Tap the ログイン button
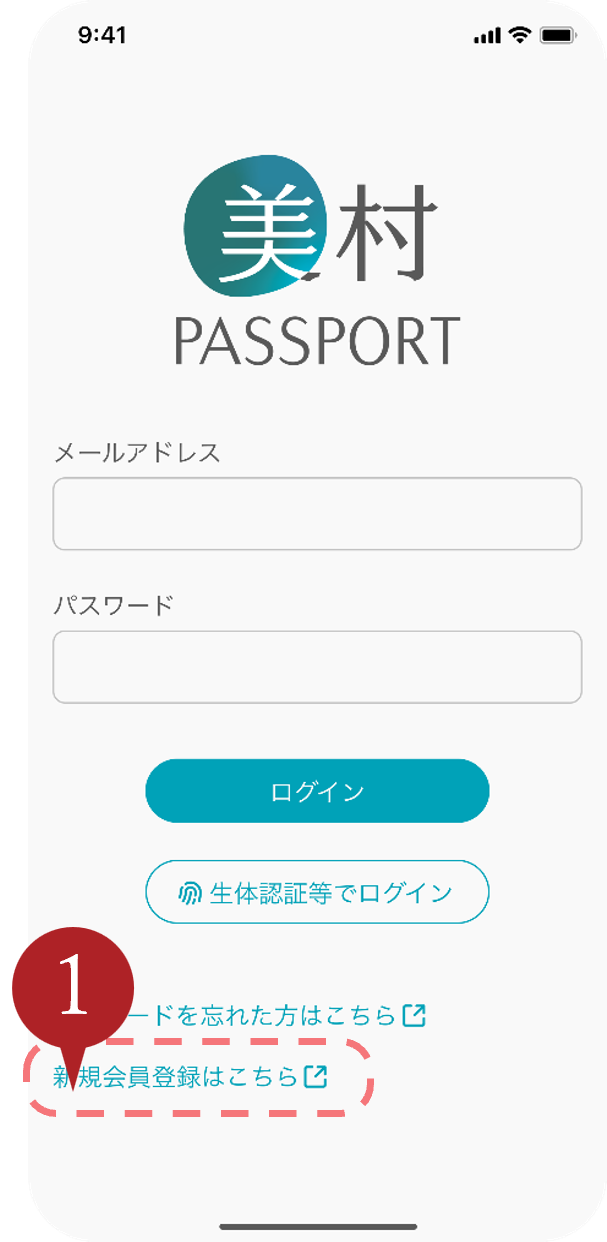Viewport: 607px width, 1242px height. pyautogui.click(x=317, y=791)
